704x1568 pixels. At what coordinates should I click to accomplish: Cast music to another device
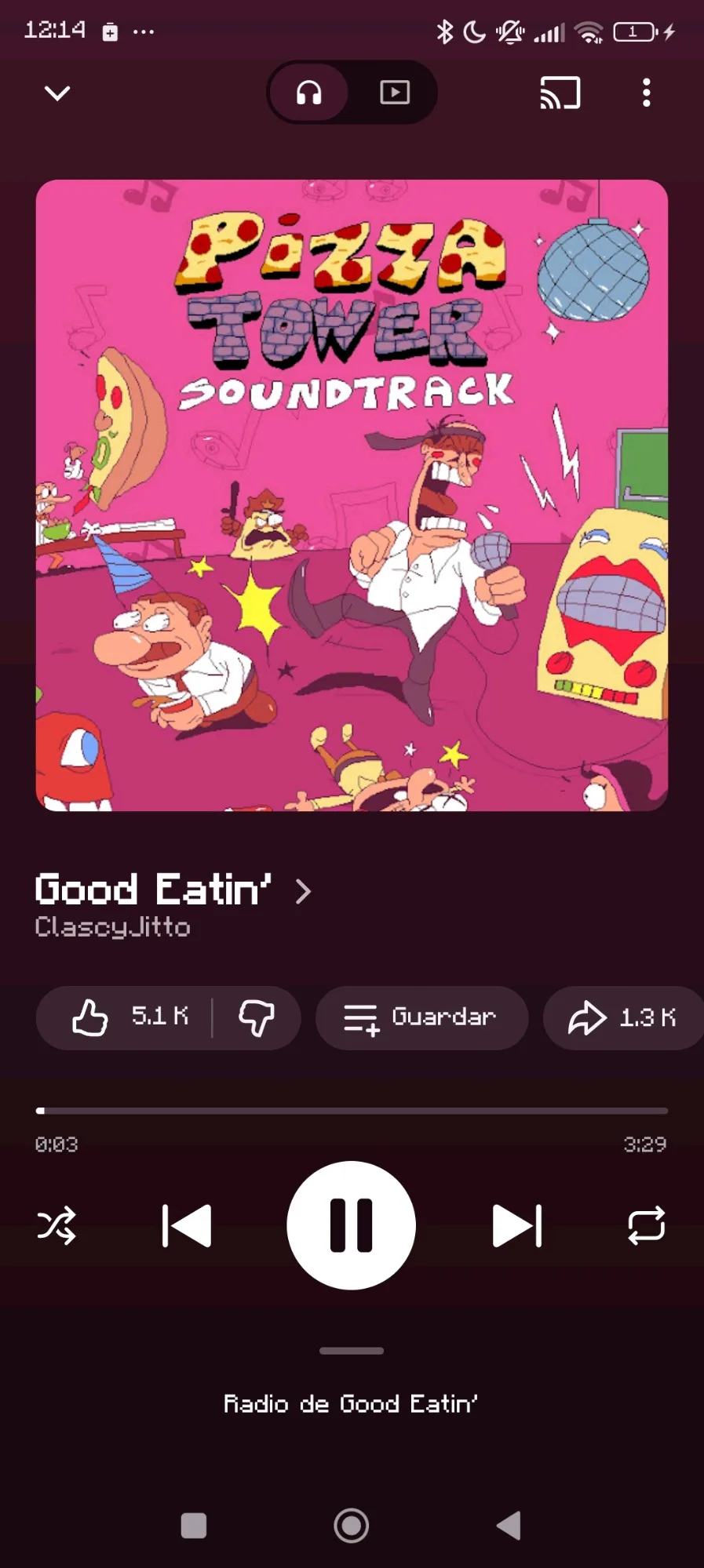560,93
